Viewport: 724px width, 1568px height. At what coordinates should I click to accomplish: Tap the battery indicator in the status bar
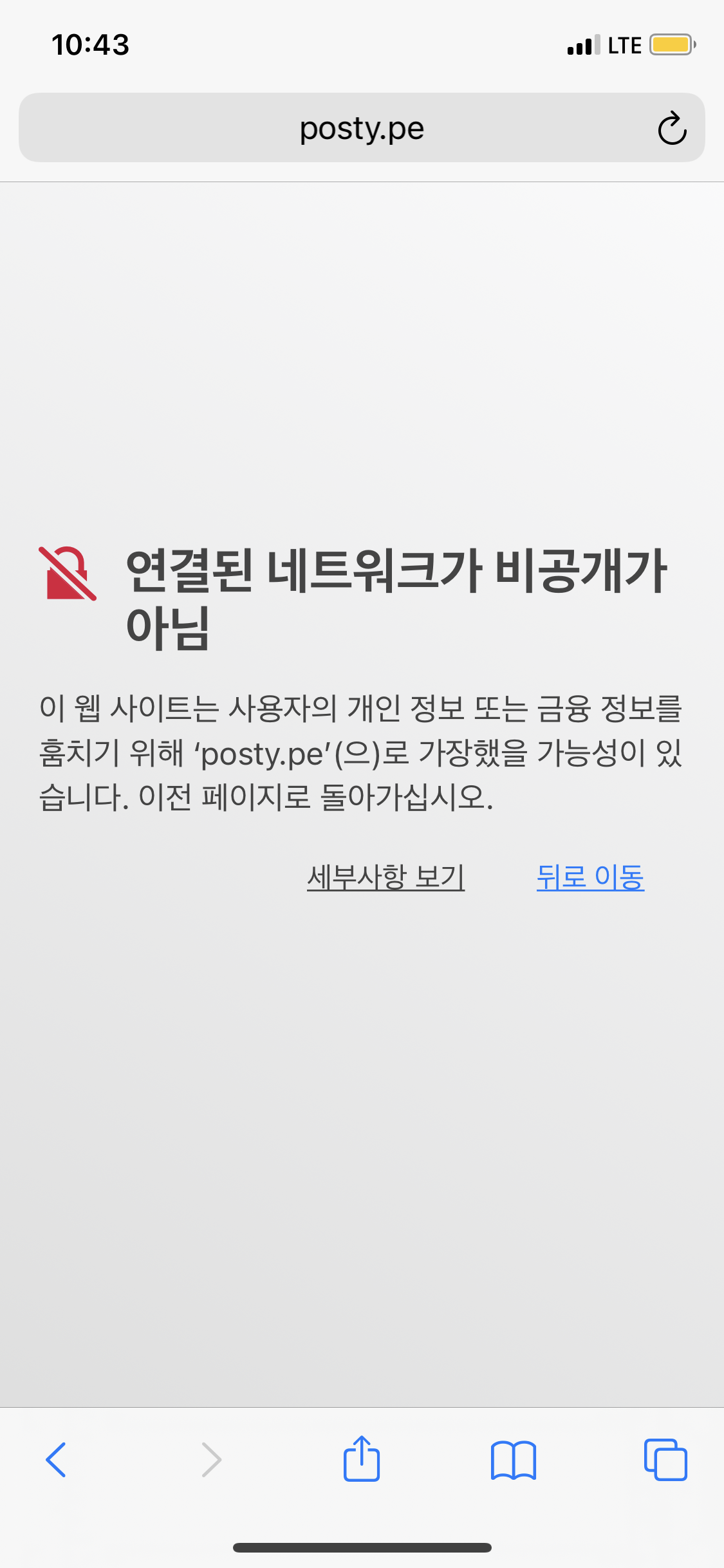pos(672,44)
